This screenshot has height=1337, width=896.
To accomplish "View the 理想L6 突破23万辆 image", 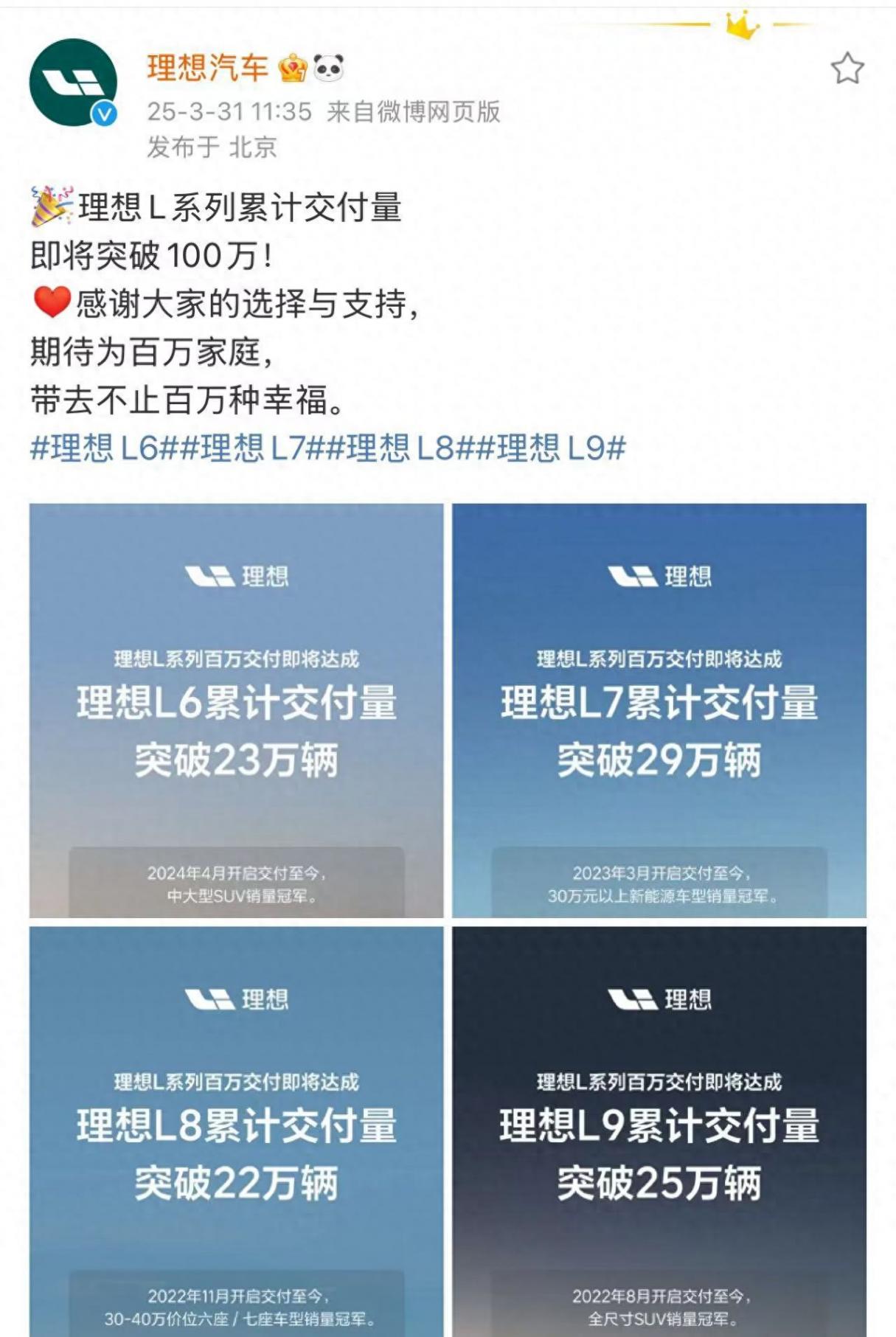I will click(x=236, y=710).
